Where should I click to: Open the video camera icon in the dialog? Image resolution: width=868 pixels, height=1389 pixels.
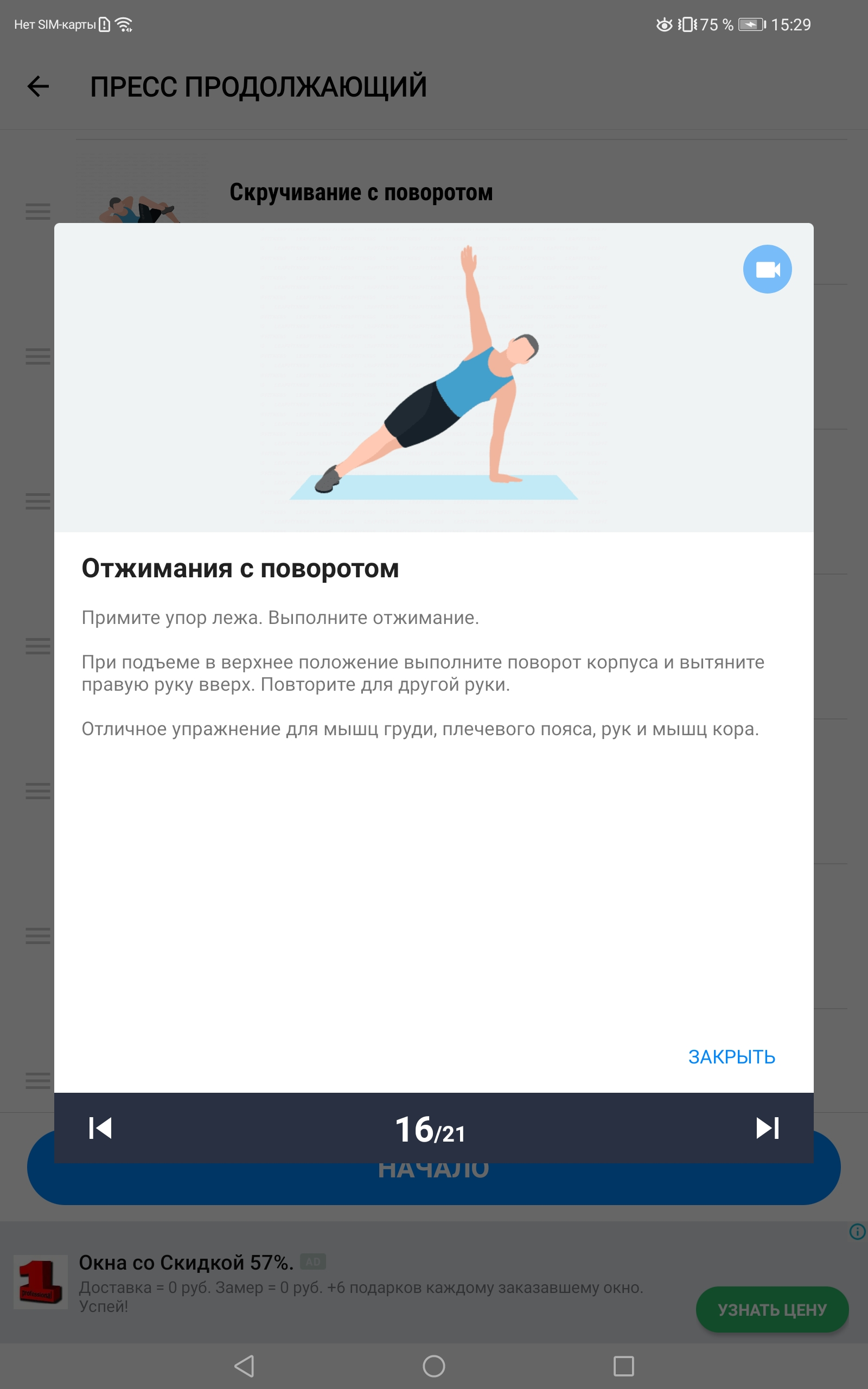click(767, 269)
